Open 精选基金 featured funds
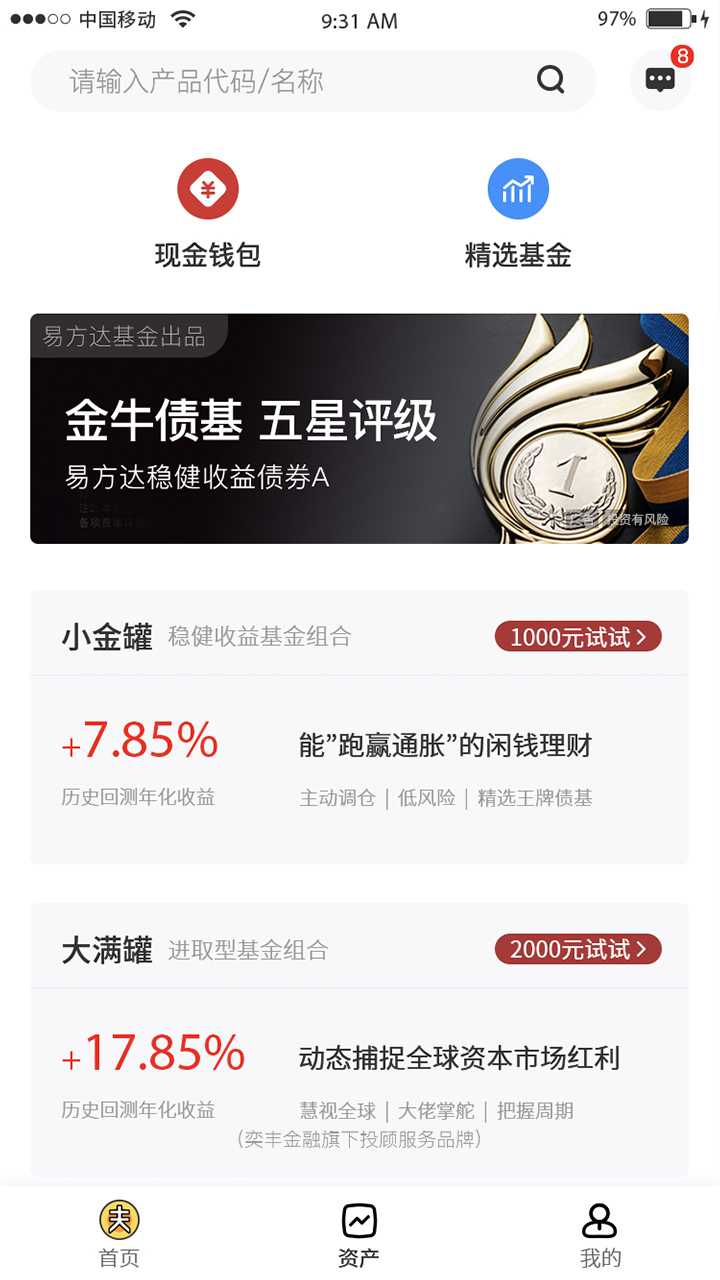 tap(518, 215)
